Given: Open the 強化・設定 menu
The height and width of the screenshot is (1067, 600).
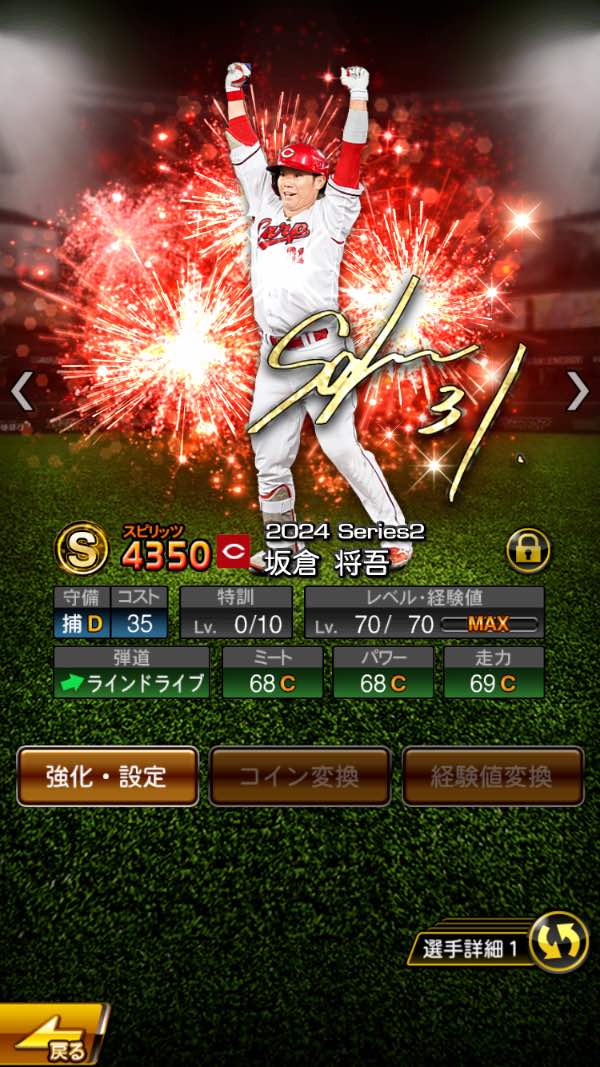Looking at the screenshot, I should pyautogui.click(x=107, y=776).
